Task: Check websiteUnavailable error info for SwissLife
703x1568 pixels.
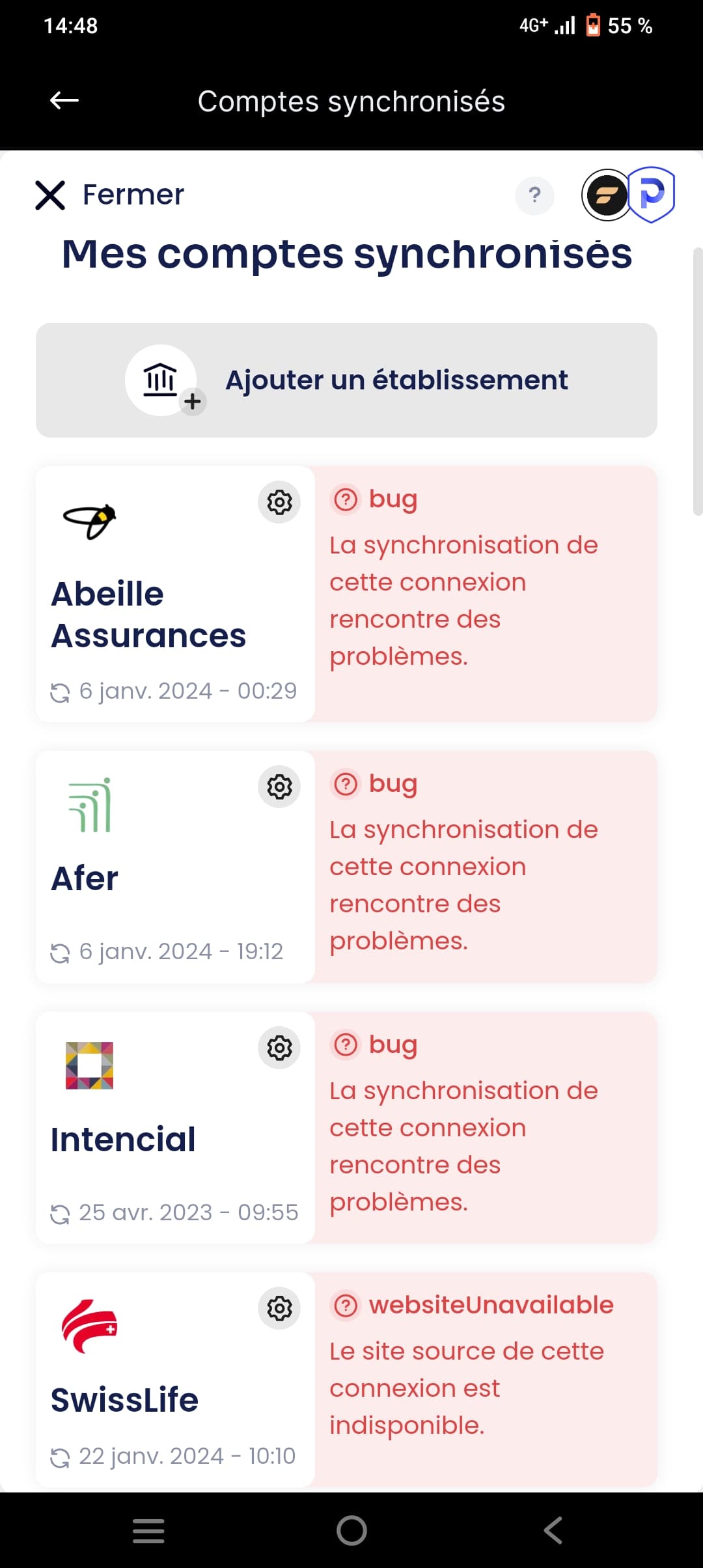Action: tap(486, 1380)
